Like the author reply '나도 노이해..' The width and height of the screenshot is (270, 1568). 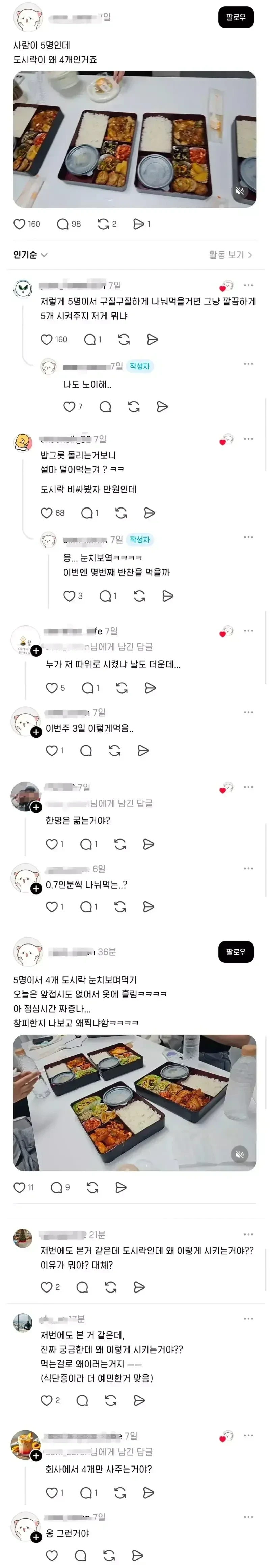point(70,407)
